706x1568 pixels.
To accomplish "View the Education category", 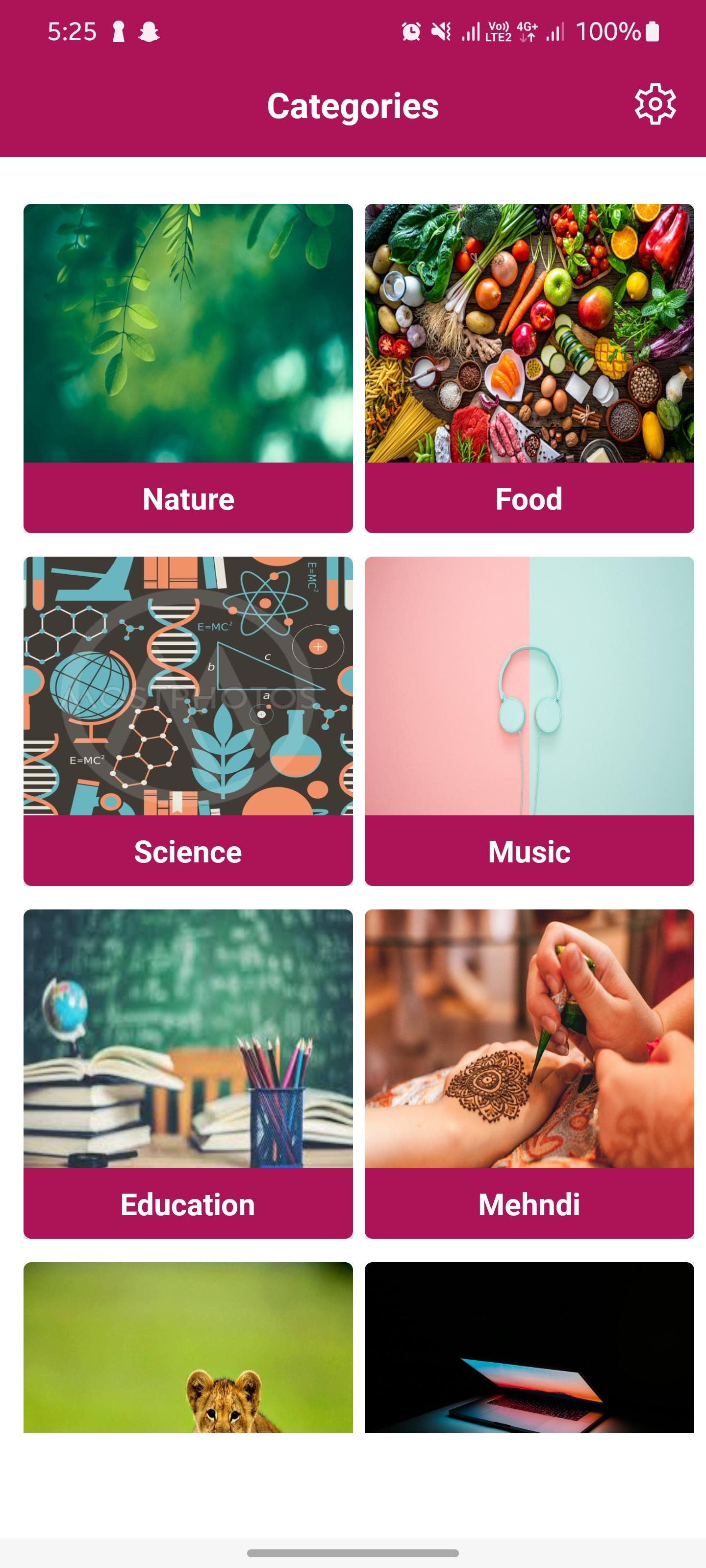I will 188,1074.
